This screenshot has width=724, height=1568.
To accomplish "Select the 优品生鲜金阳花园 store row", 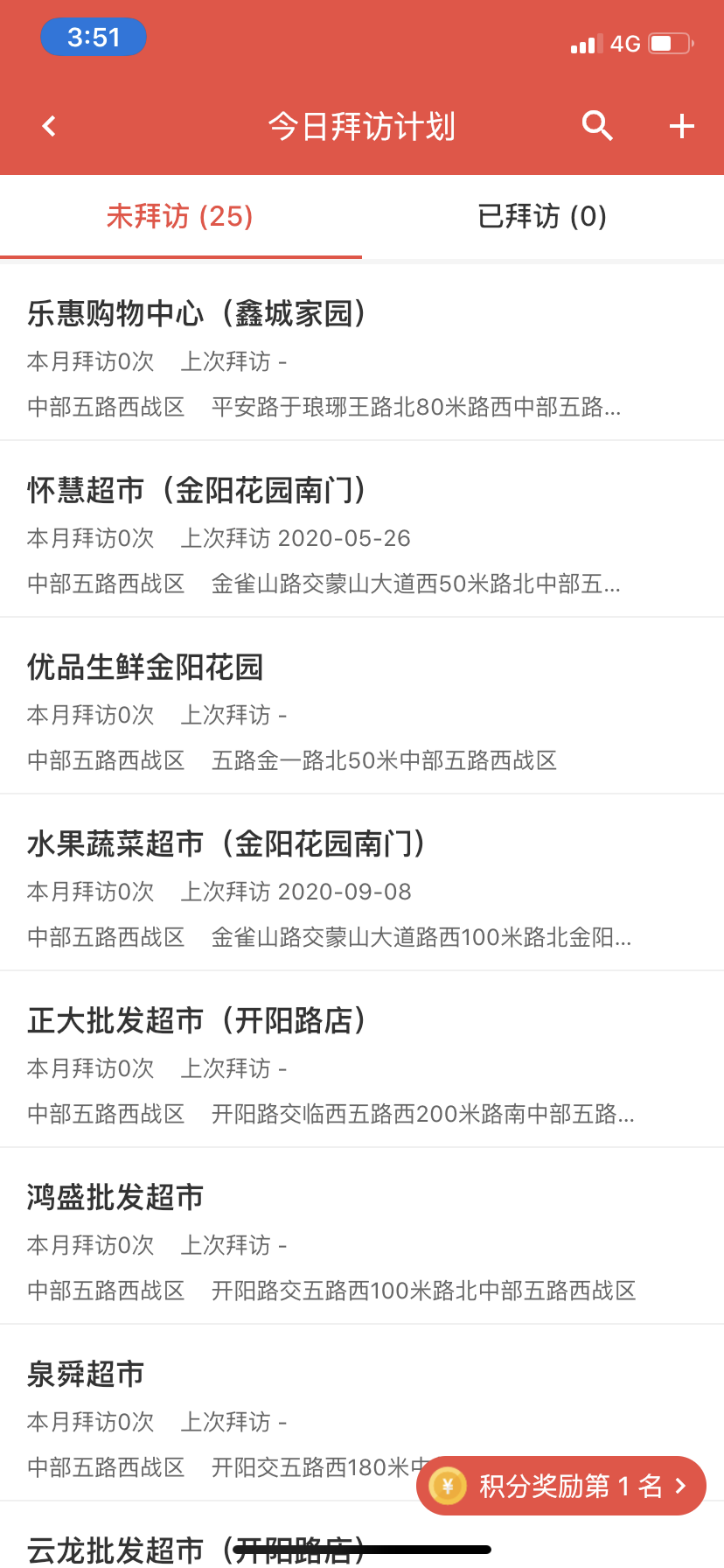I will point(362,710).
